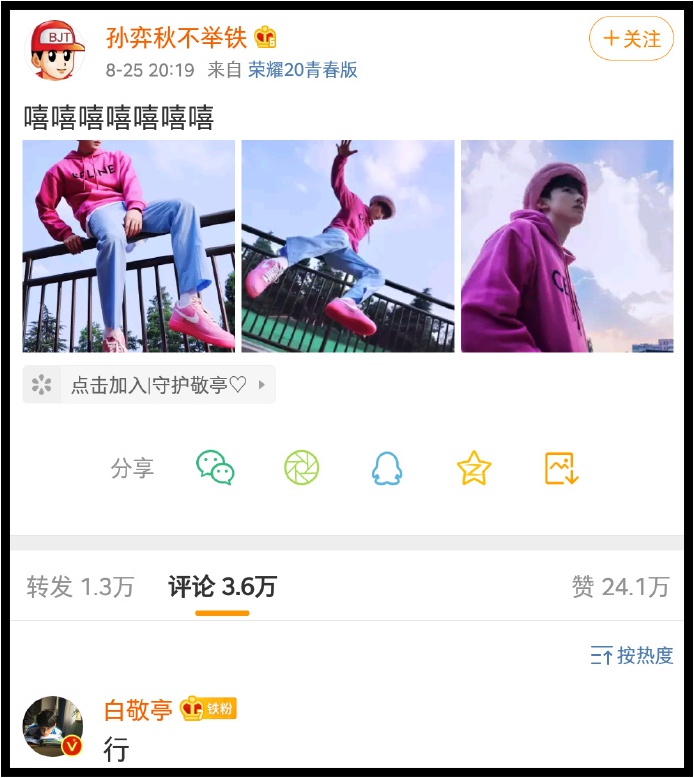Viewport: 694px width, 778px height.
Task: Switch to the 转发 1.3万 tab
Action: (x=80, y=587)
